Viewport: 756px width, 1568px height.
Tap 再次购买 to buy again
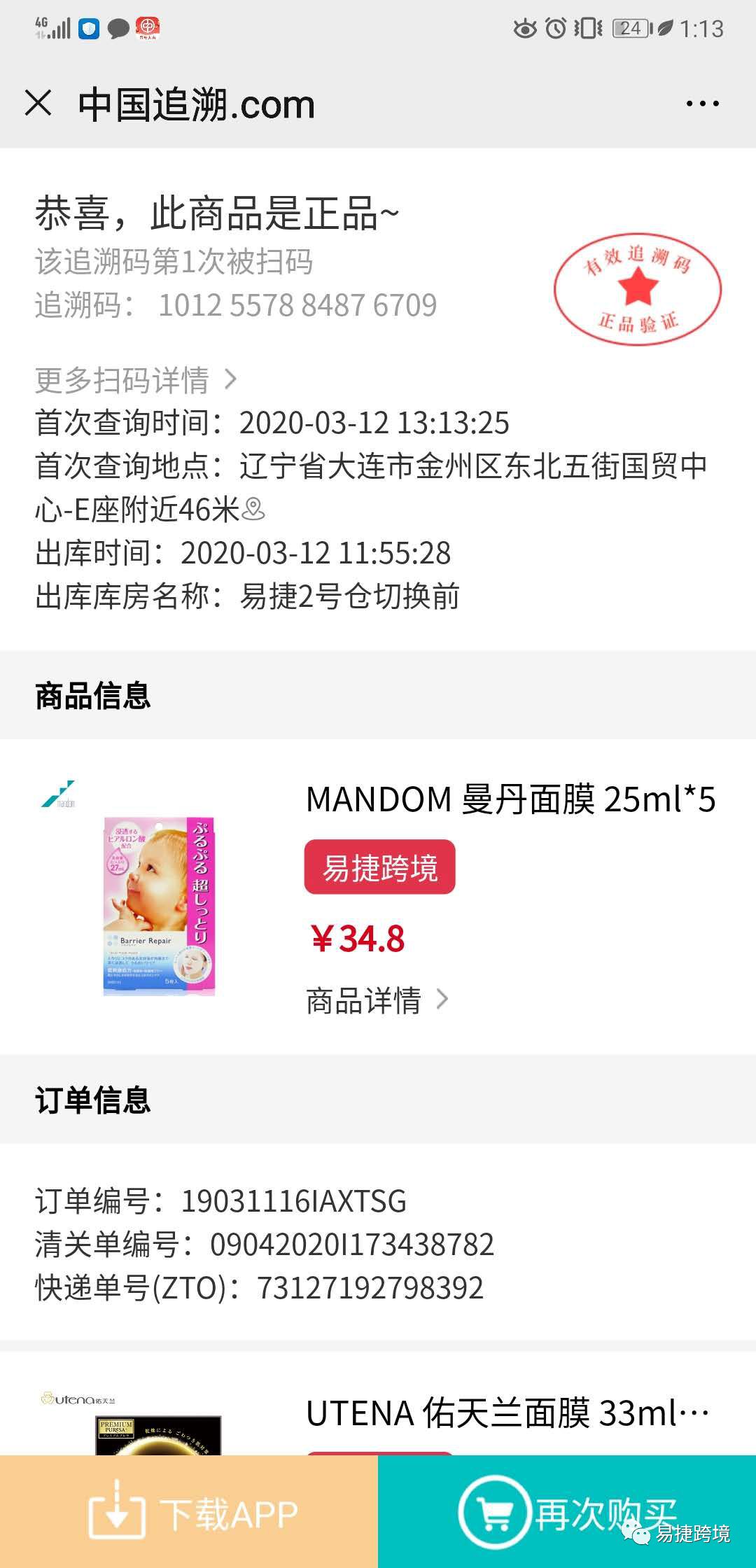click(567, 1512)
